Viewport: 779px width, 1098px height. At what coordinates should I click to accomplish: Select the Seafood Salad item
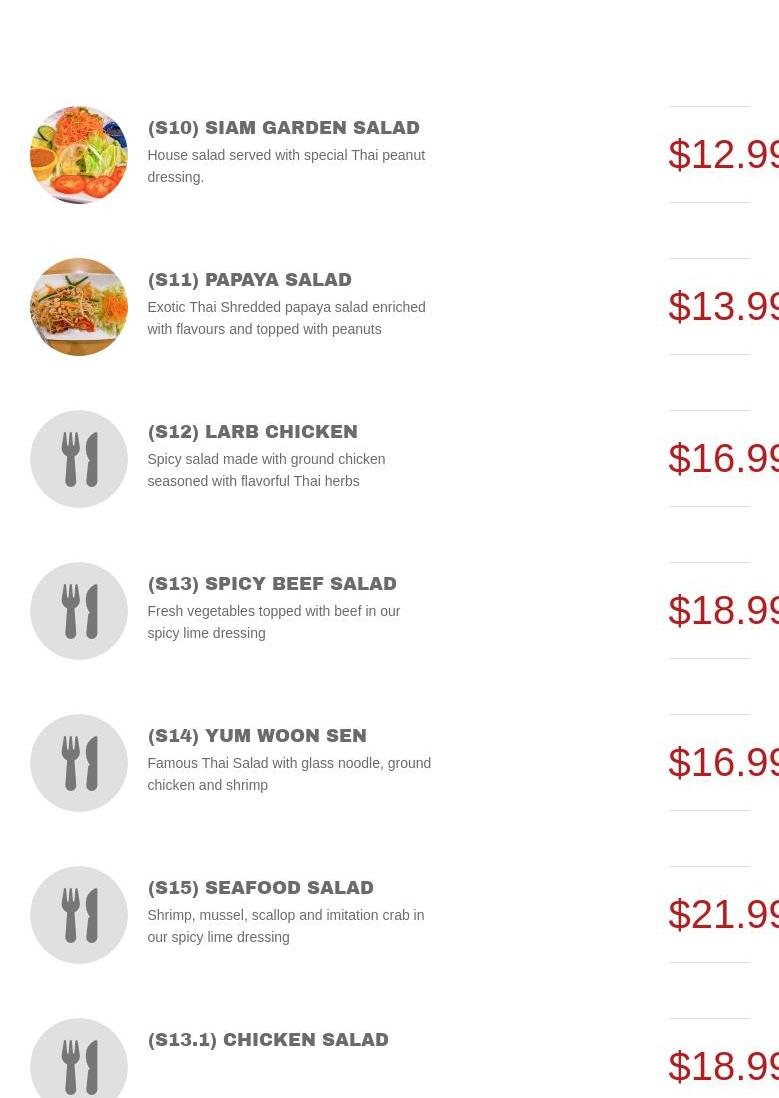tap(260, 889)
